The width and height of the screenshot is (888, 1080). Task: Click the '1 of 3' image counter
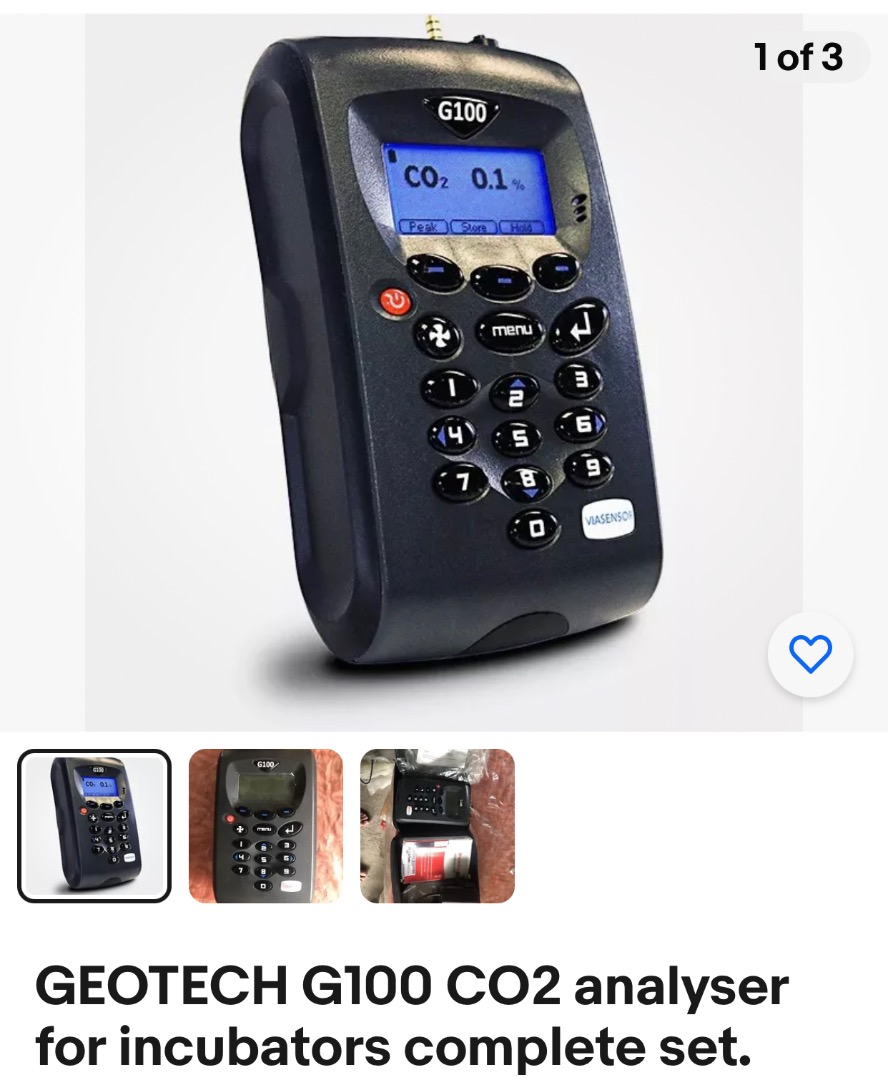(795, 58)
